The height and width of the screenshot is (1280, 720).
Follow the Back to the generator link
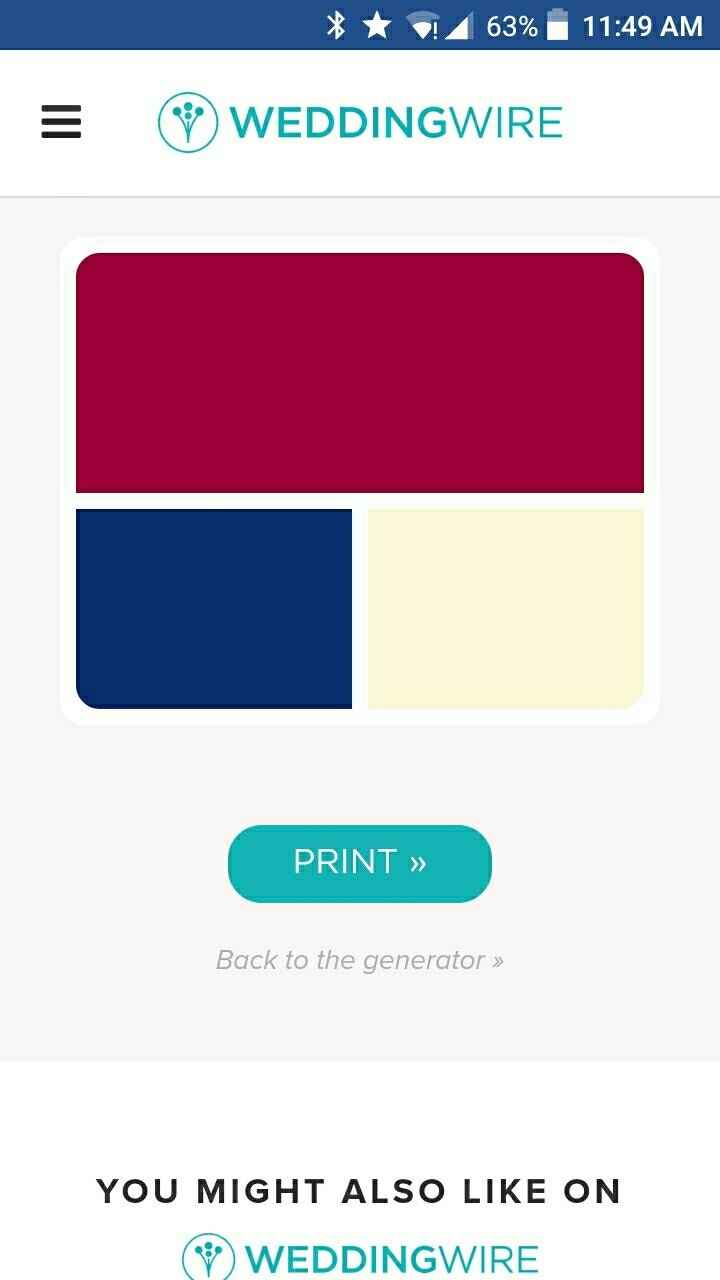point(359,959)
